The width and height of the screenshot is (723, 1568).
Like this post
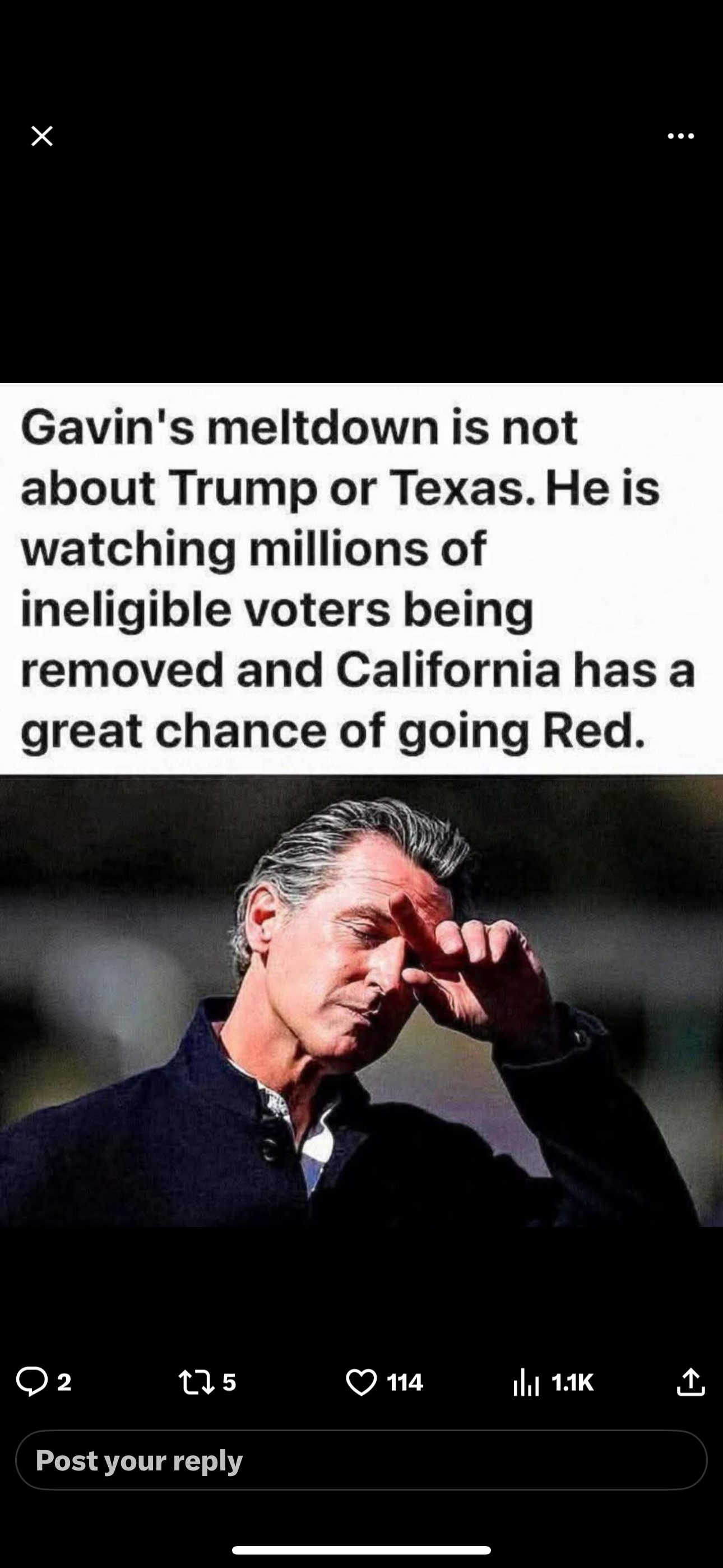pyautogui.click(x=361, y=1382)
